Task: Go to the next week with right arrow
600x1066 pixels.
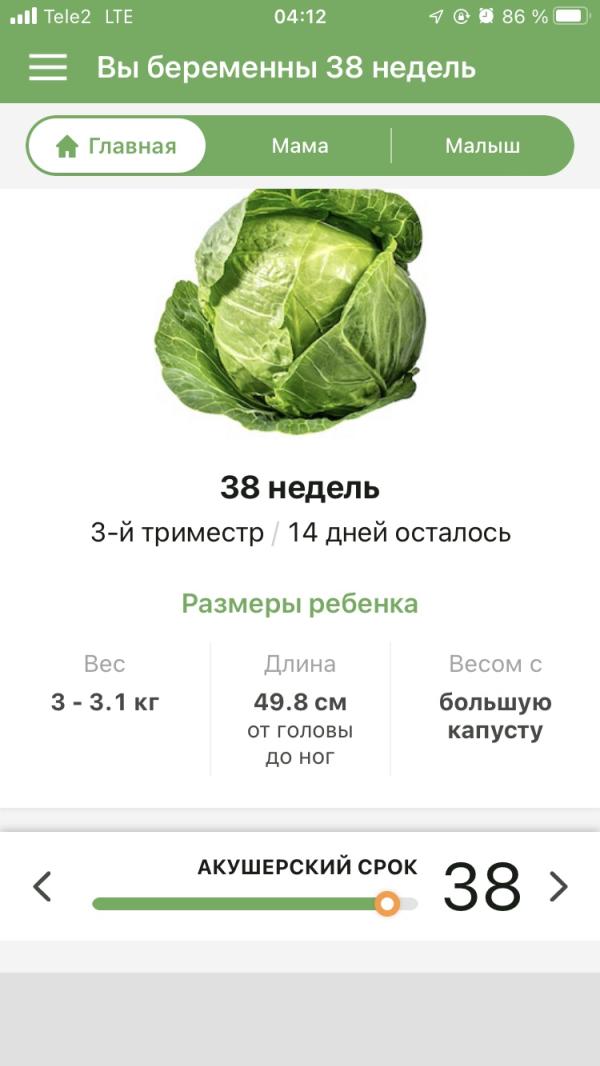Action: click(558, 886)
